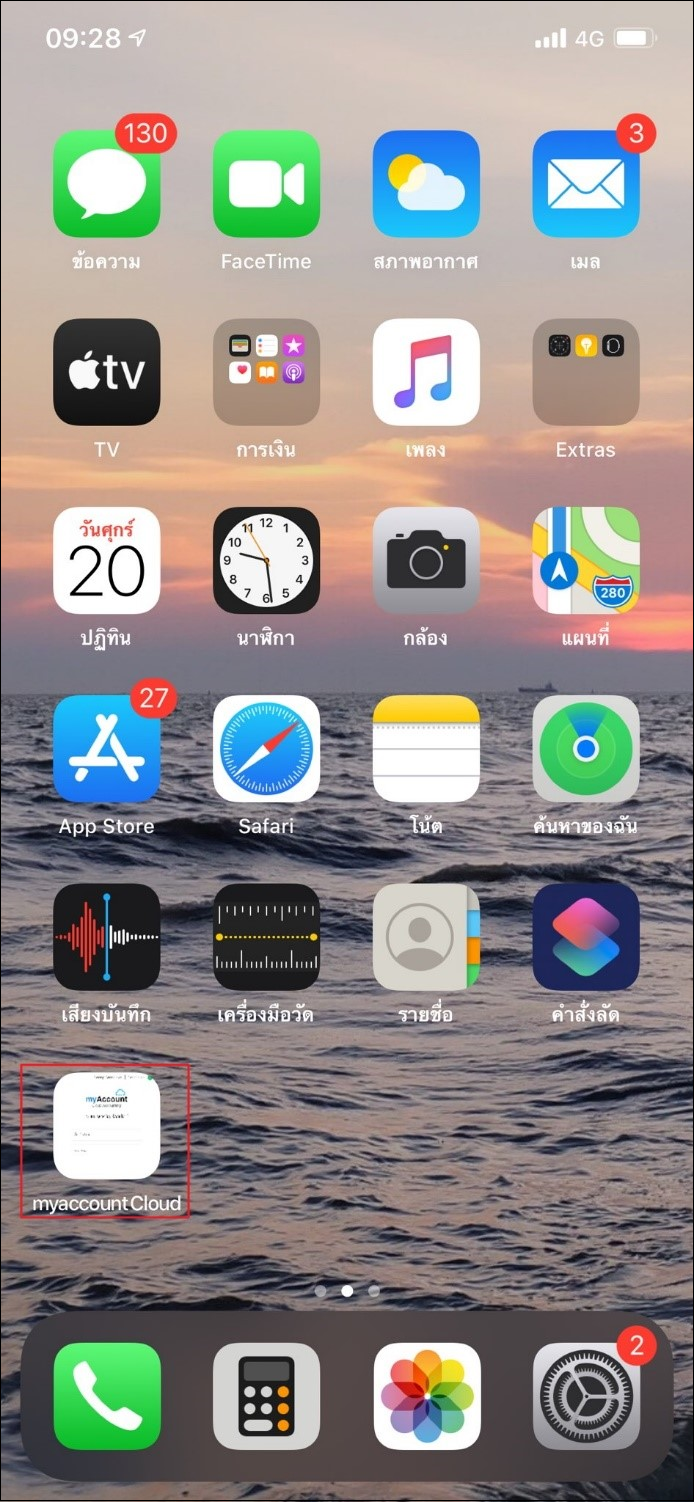Open the Voice Memos app
The height and width of the screenshot is (1502, 694).
pyautogui.click(x=107, y=937)
